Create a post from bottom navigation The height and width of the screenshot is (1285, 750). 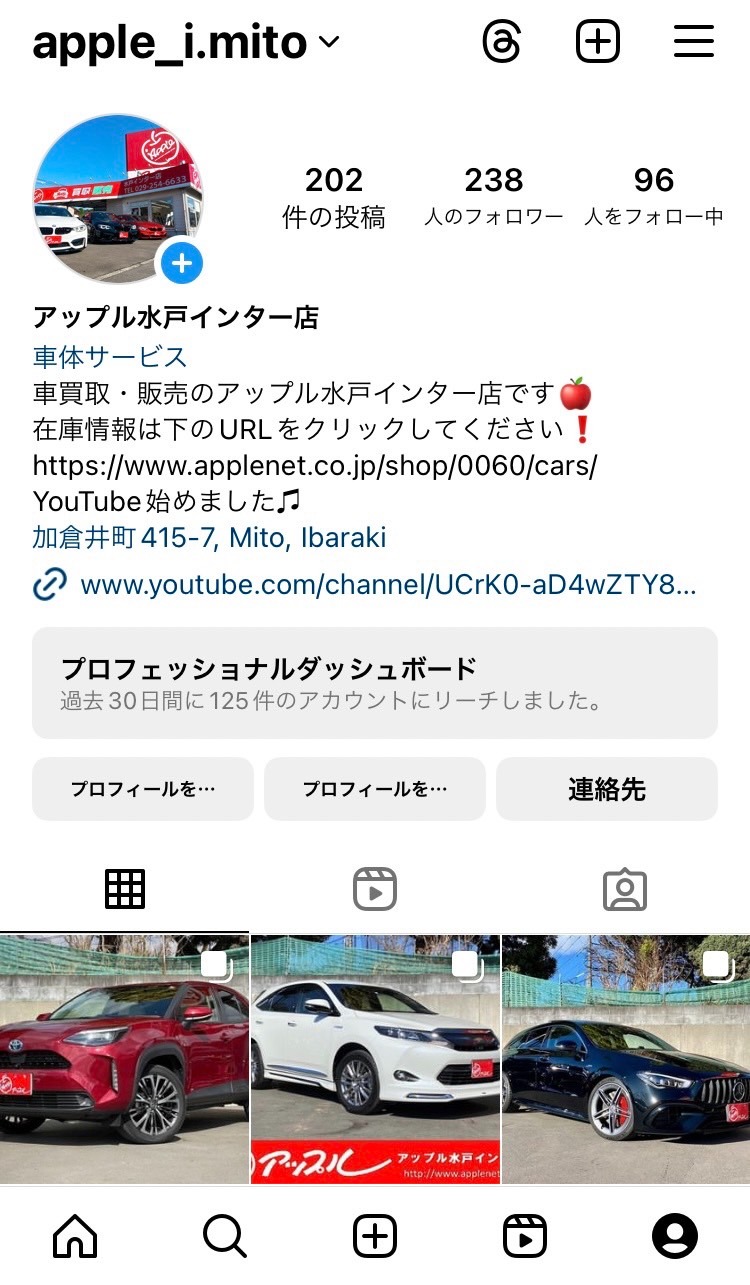375,1237
